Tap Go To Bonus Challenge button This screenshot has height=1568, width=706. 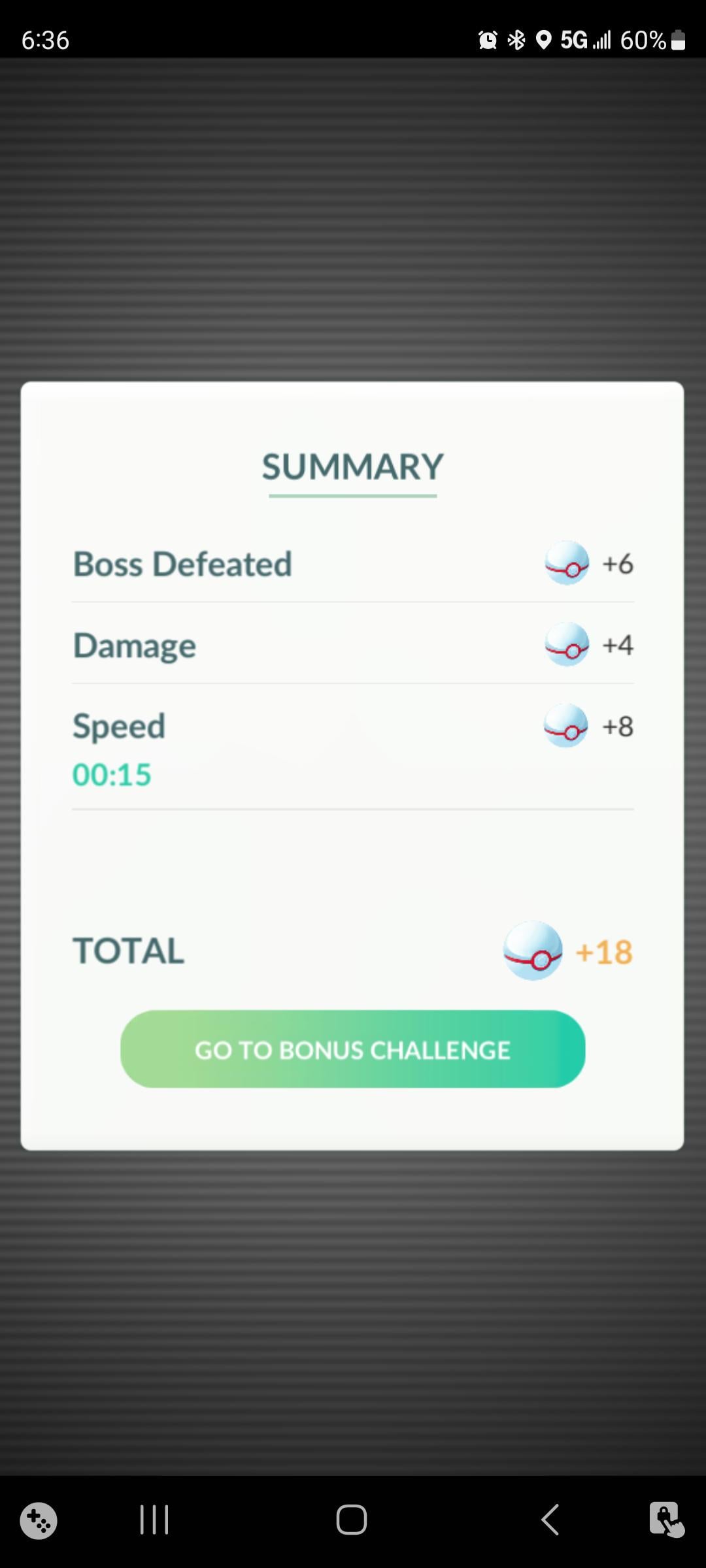pyautogui.click(x=352, y=1049)
